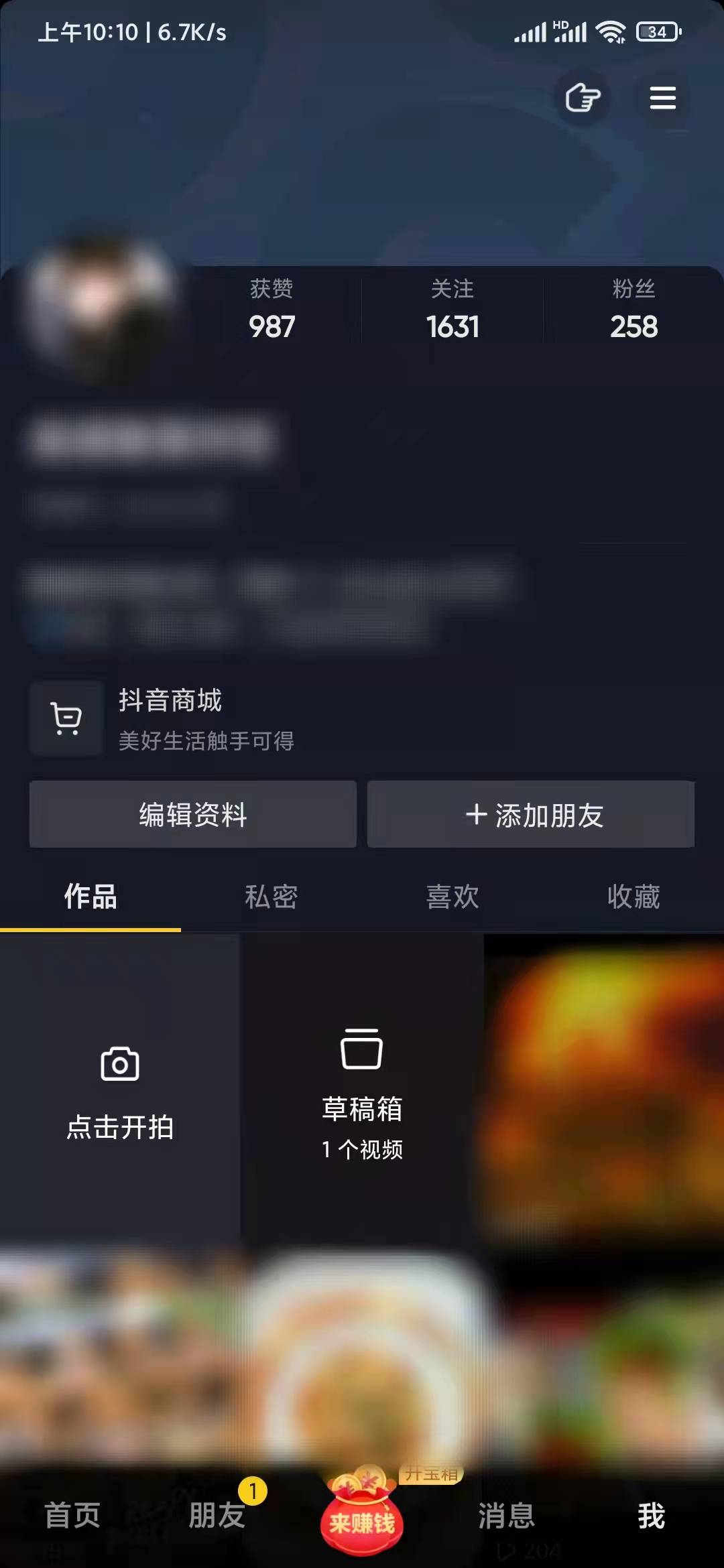The image size is (724, 1568).
Task: Switch to the 喜欢 tab
Action: [452, 897]
